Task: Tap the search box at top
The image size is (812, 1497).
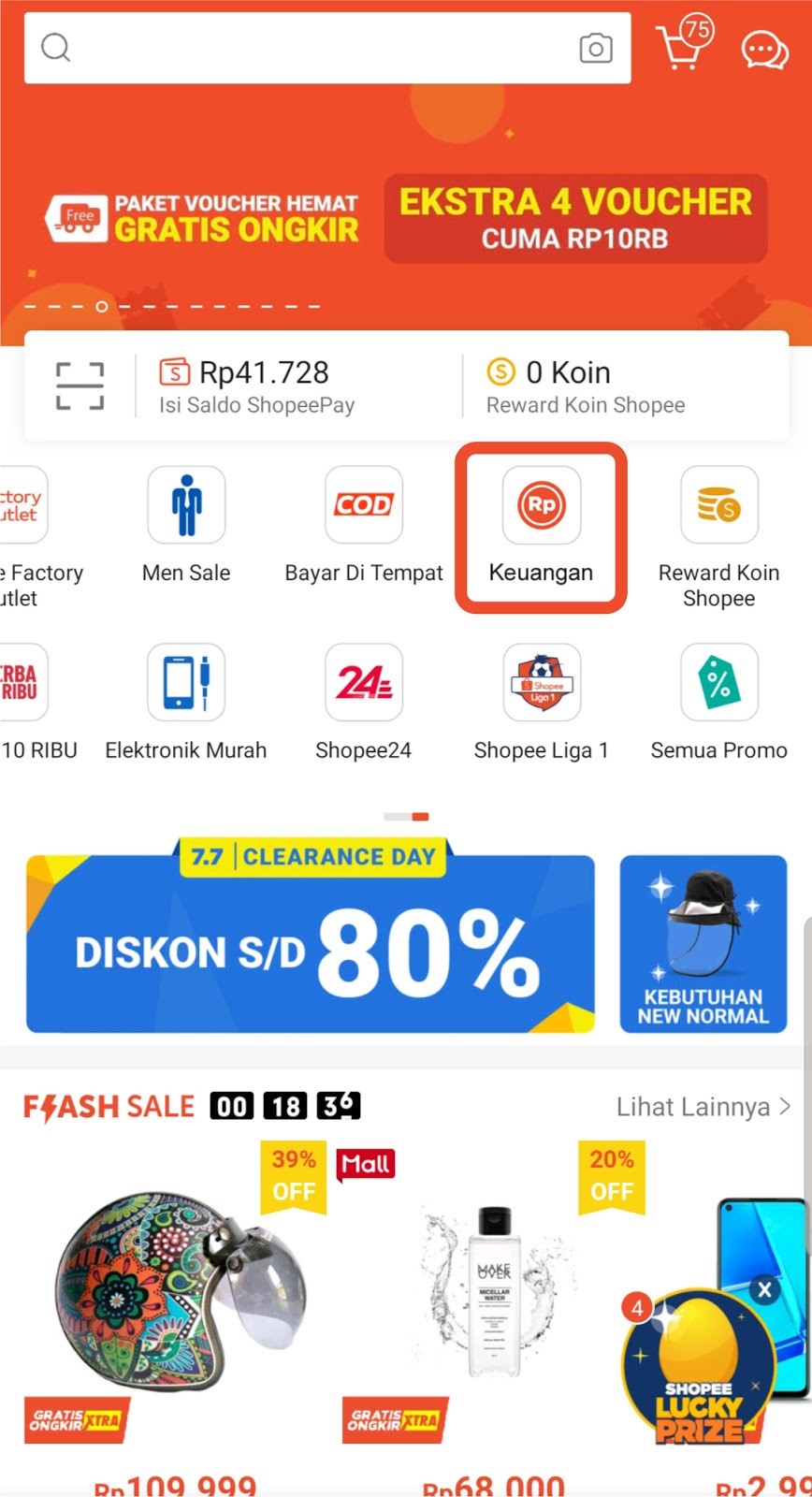Action: [x=309, y=48]
